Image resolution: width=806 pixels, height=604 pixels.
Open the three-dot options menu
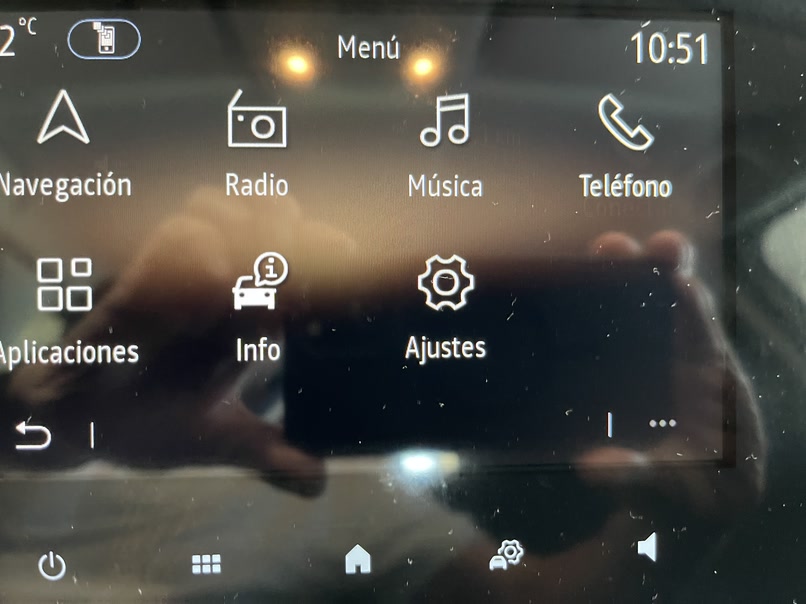662,424
